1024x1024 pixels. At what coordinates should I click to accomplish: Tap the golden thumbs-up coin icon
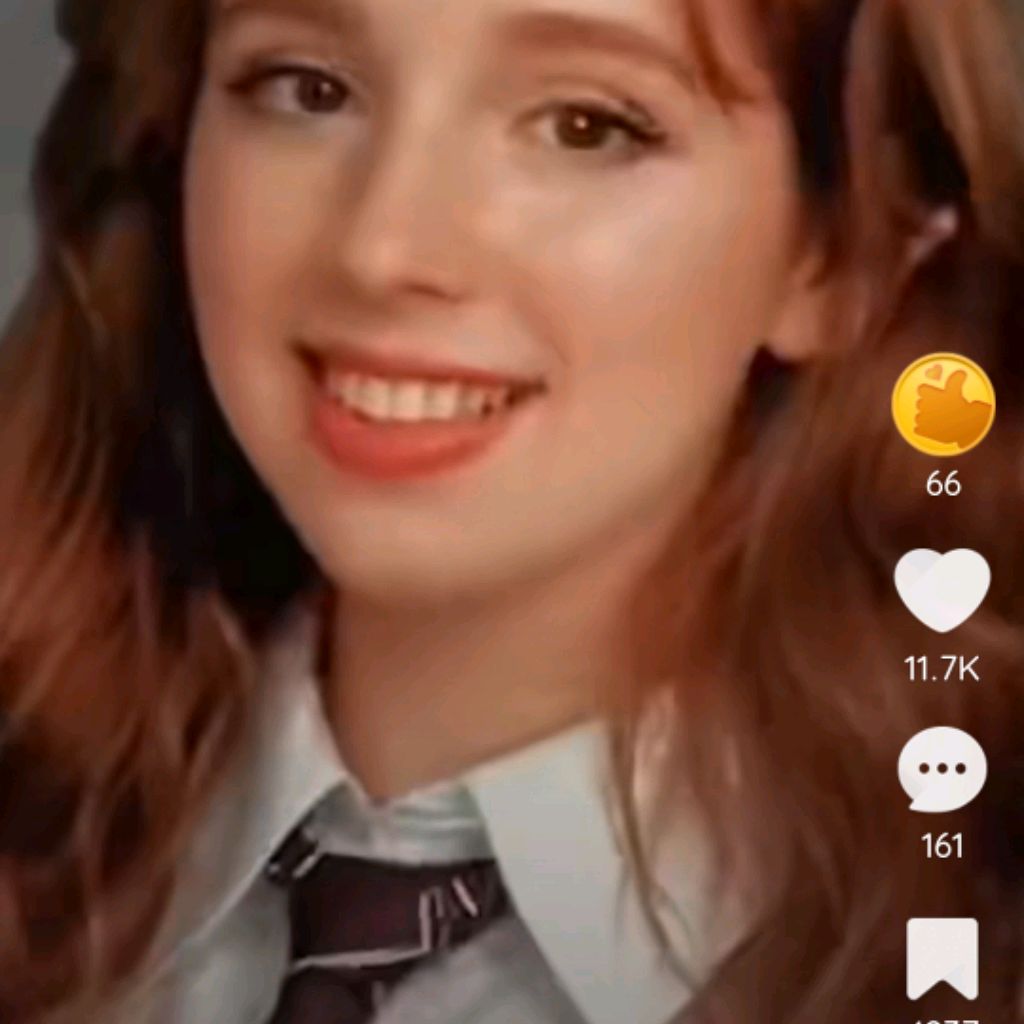pyautogui.click(x=943, y=404)
